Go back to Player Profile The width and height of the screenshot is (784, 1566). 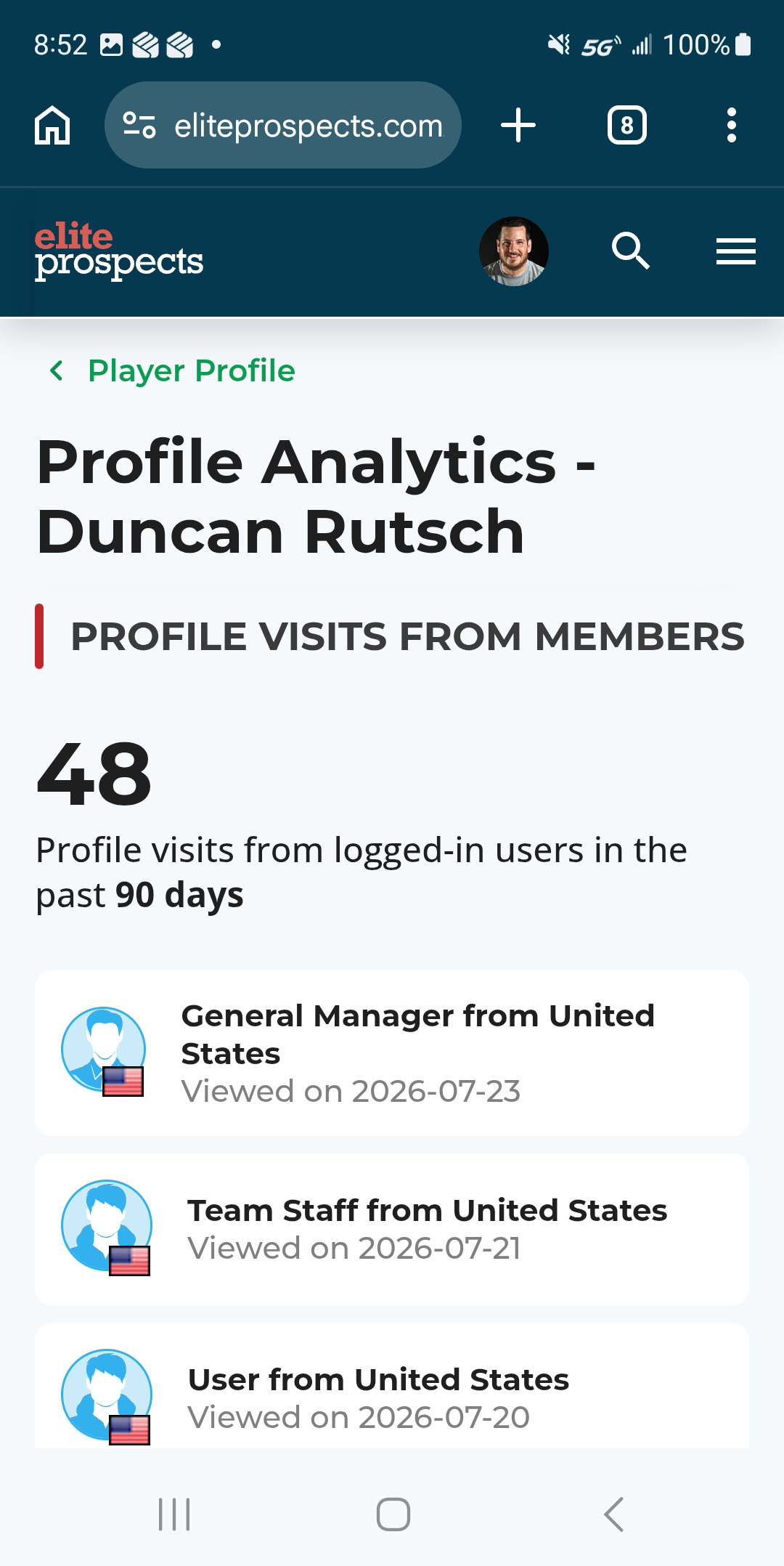point(171,370)
